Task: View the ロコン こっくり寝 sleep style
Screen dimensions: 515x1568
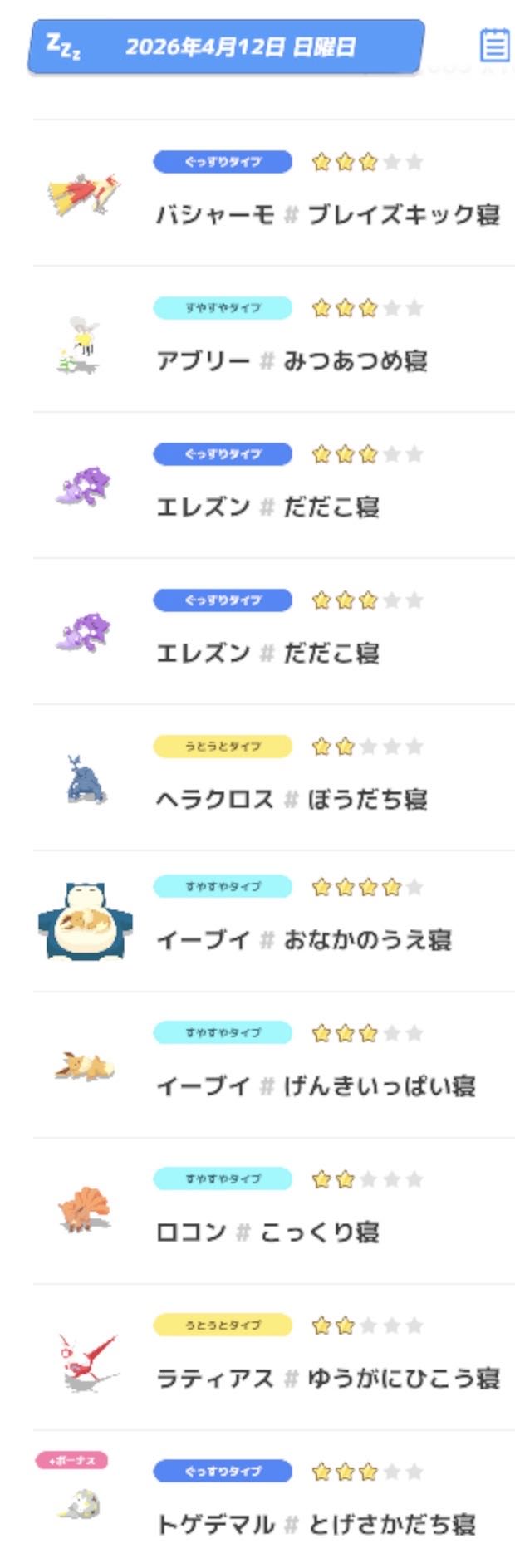Action: [267, 1232]
